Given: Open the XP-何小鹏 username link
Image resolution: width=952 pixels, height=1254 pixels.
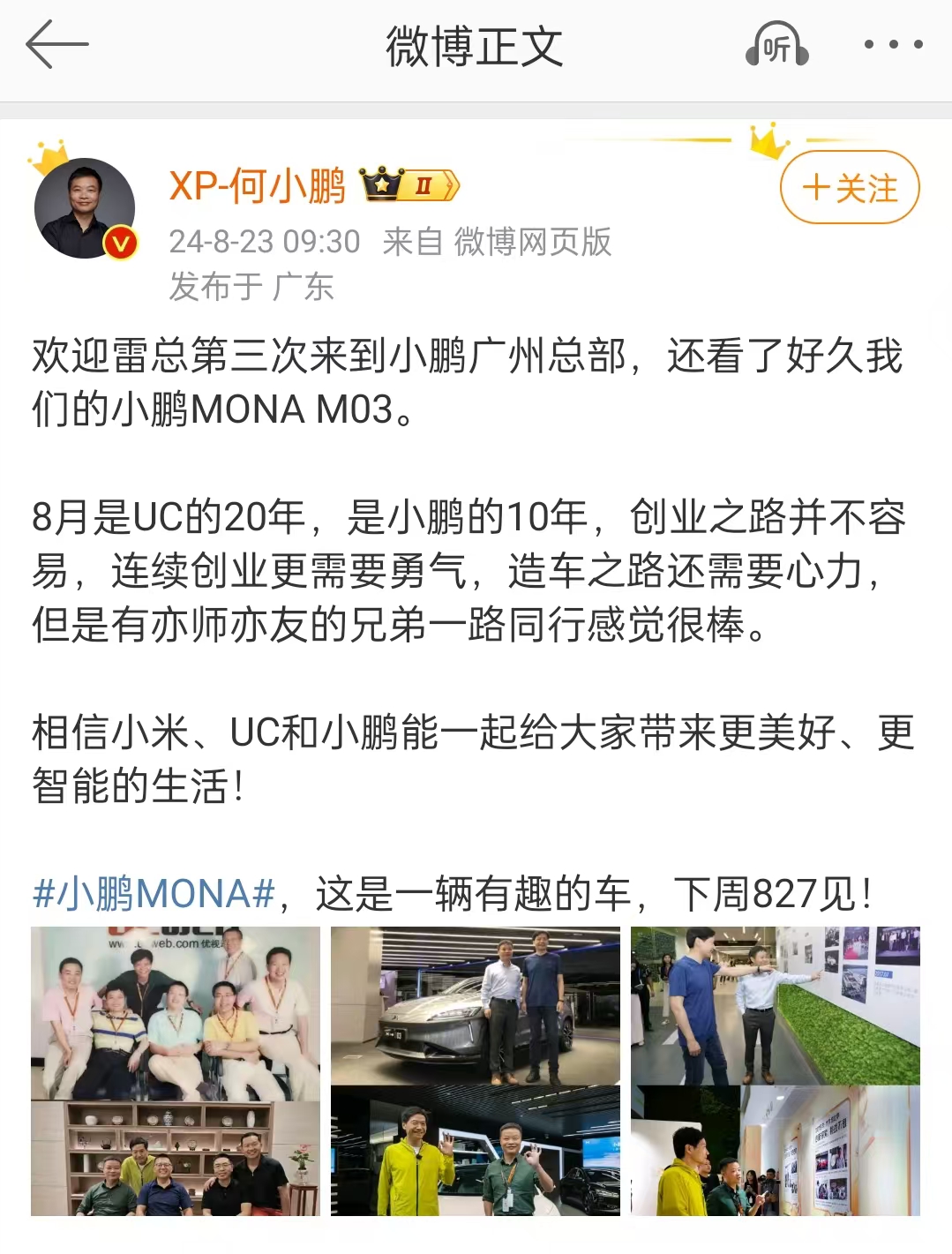Looking at the screenshot, I should click(x=258, y=186).
